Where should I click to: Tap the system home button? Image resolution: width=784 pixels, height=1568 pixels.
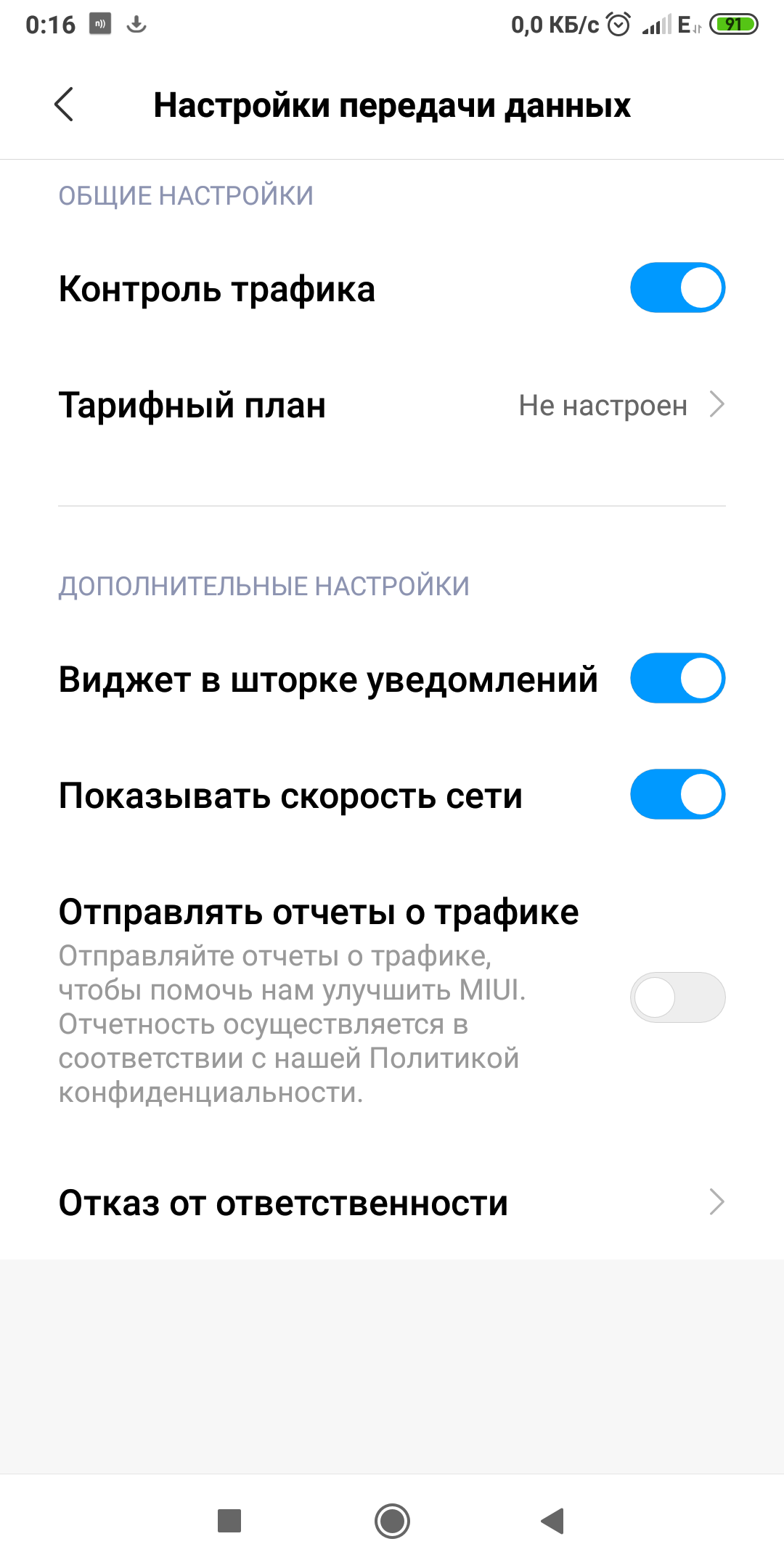coord(392,1521)
